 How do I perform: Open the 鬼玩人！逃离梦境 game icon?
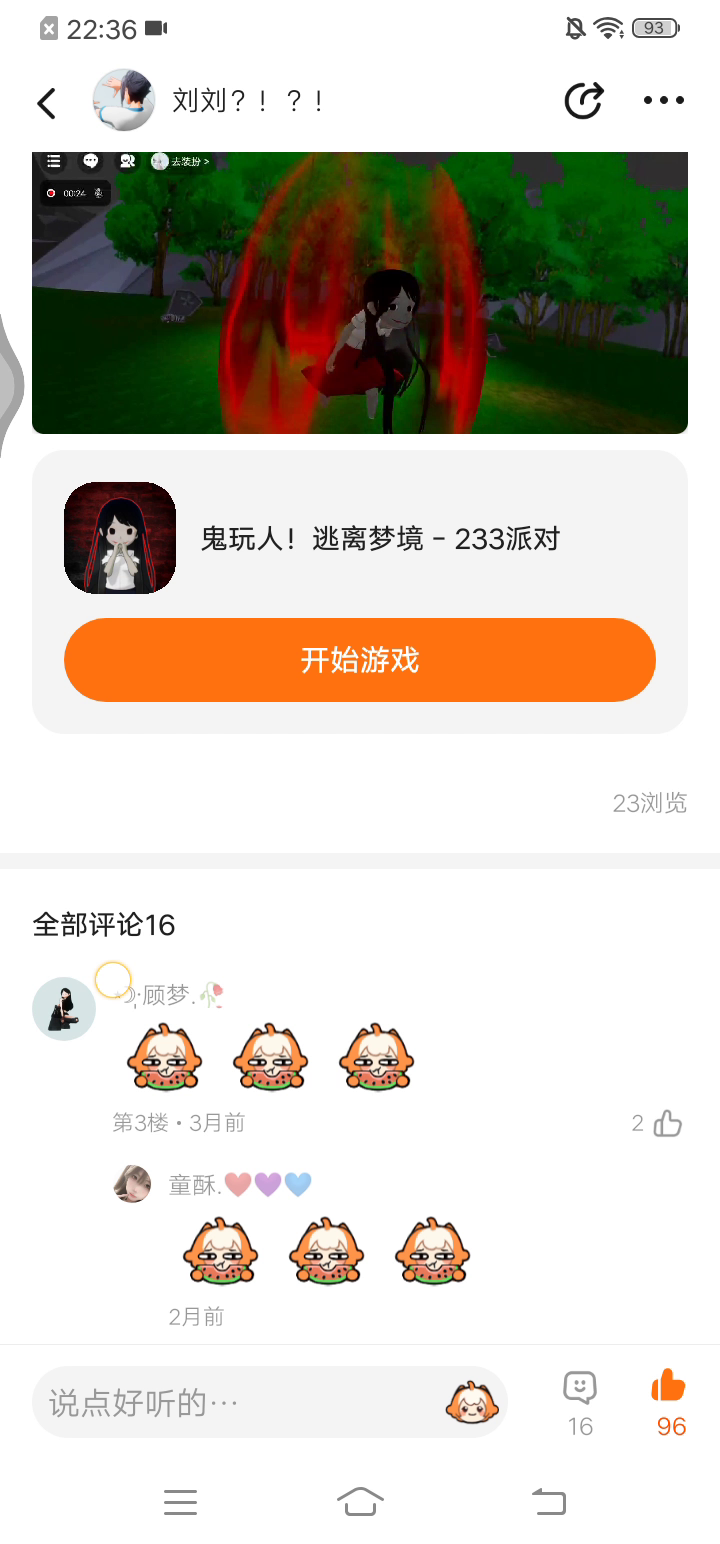[x=120, y=538]
